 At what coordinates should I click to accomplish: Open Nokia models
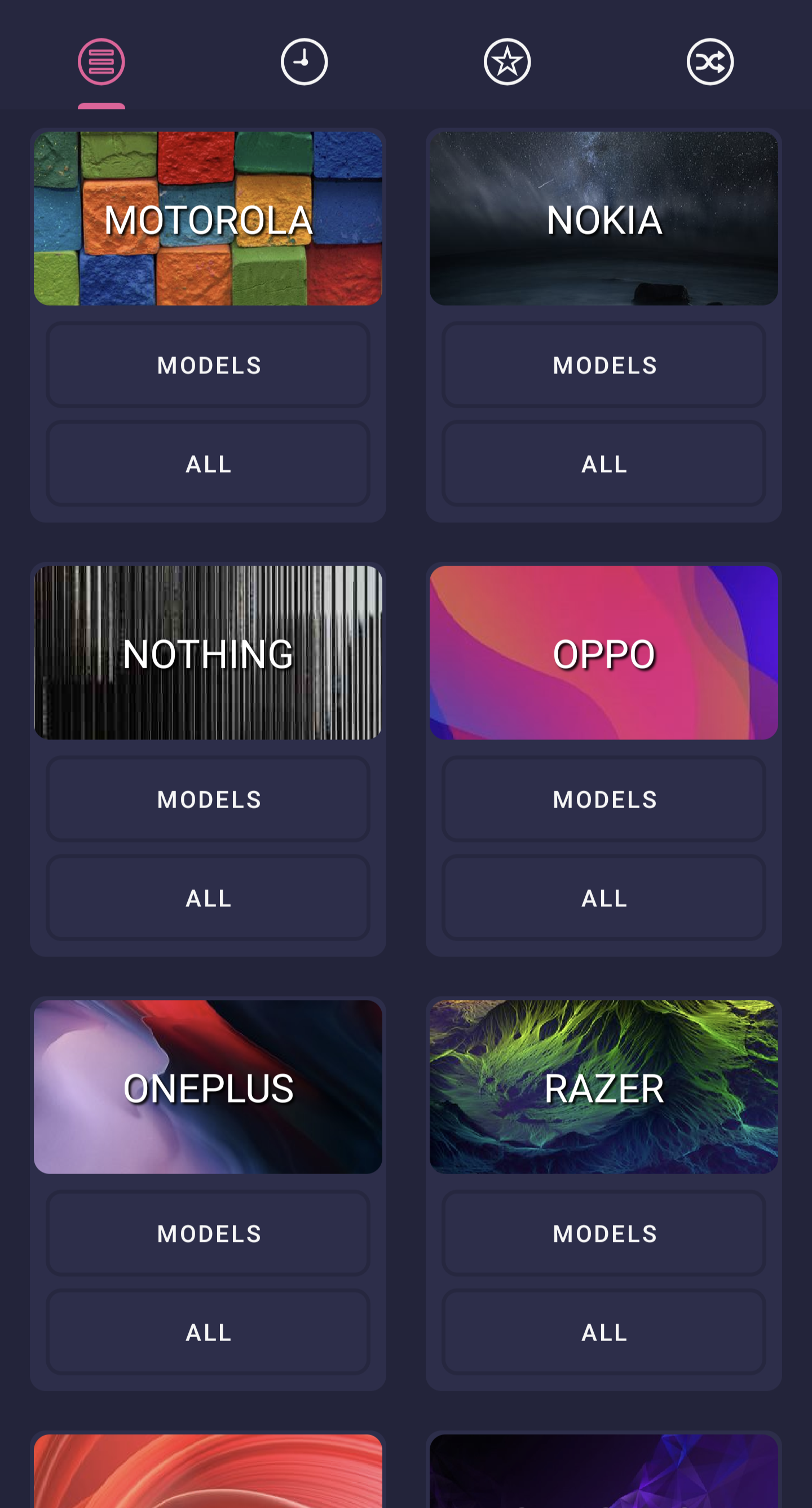[x=603, y=365]
